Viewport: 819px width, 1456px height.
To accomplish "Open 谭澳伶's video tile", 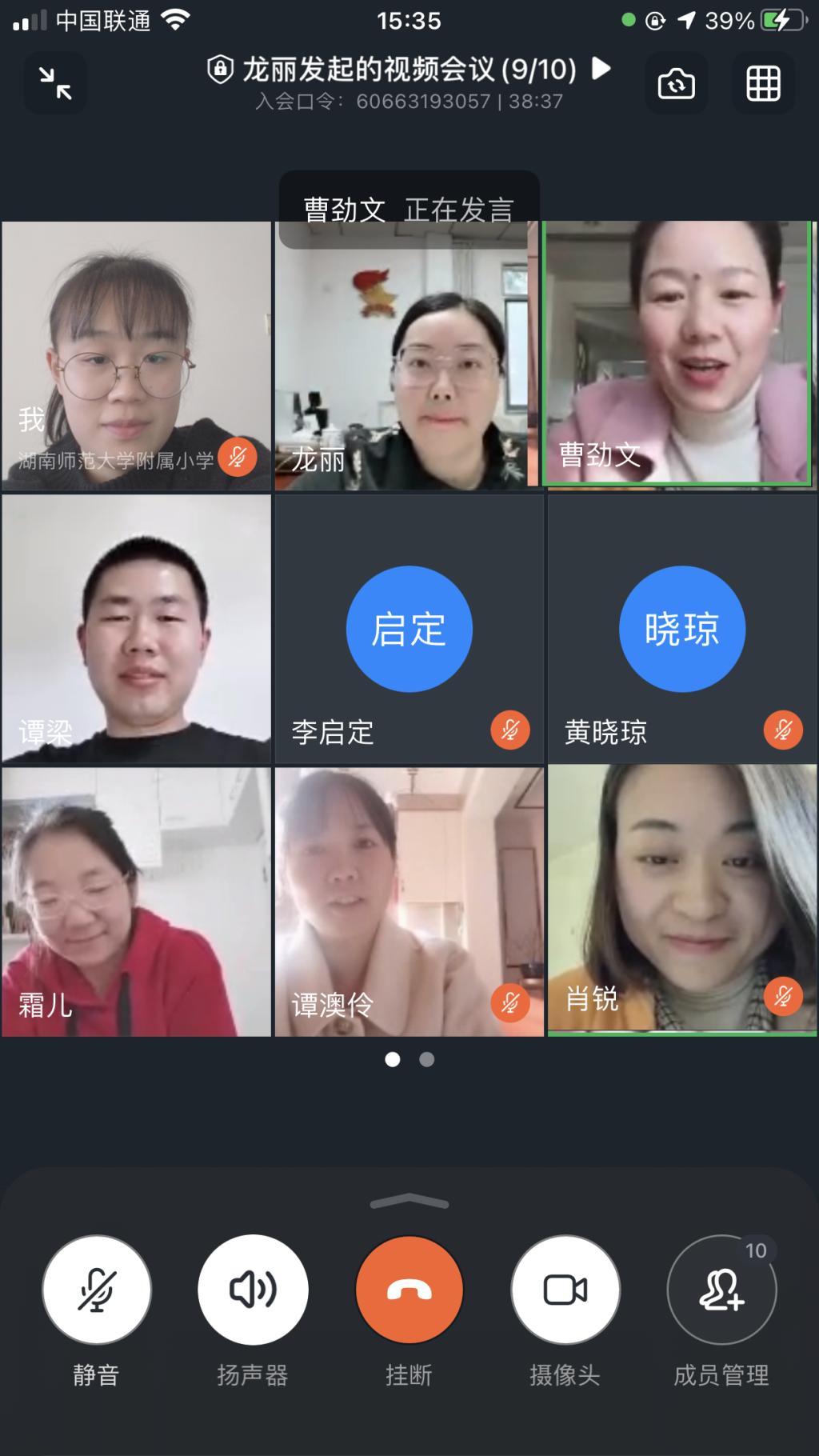I will pos(409,902).
